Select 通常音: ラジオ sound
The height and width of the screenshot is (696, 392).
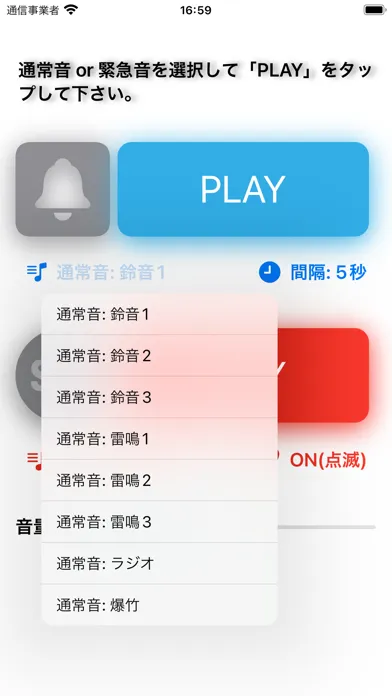click(x=159, y=563)
